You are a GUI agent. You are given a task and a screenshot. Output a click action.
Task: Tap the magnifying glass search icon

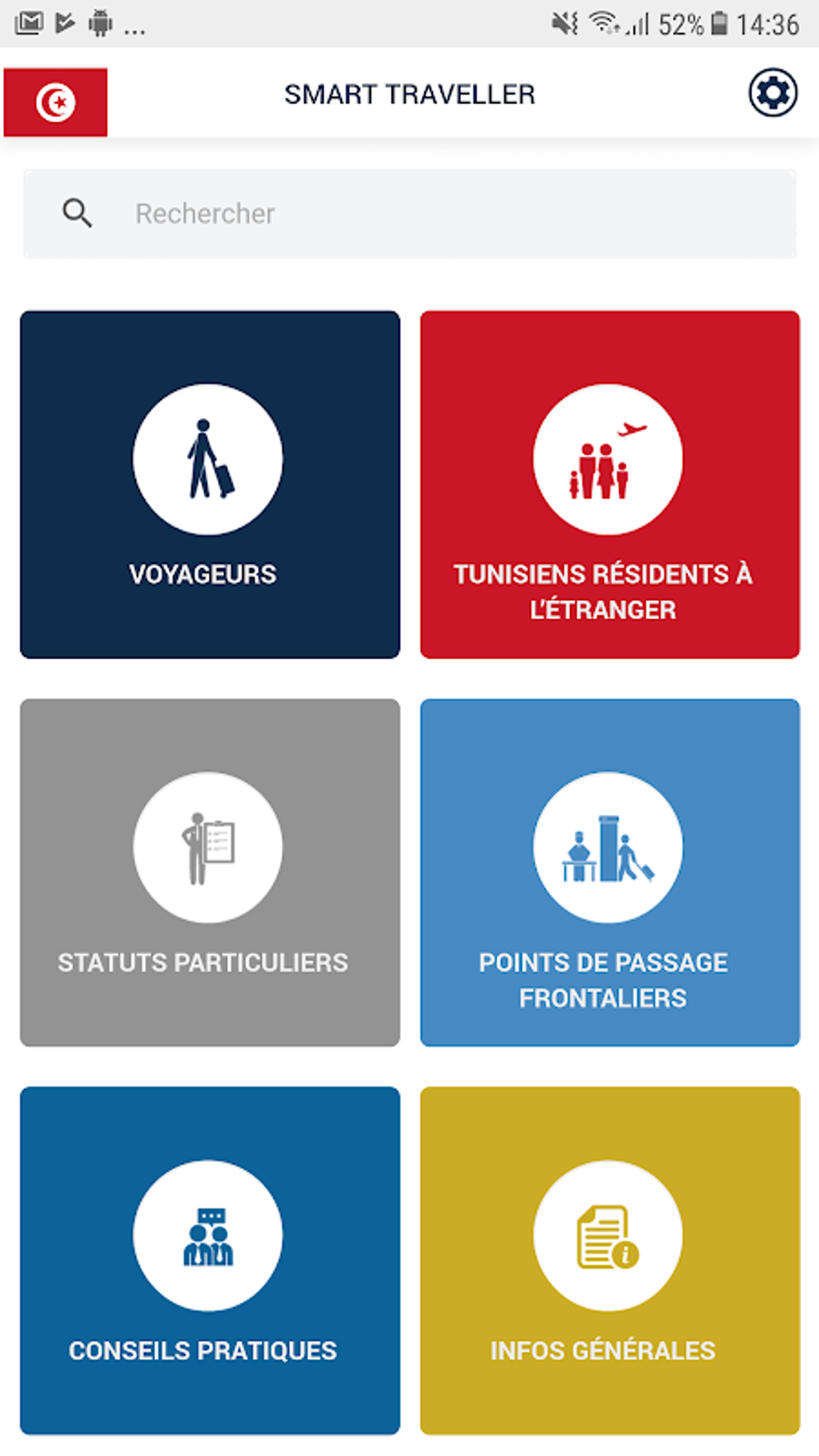tap(75, 213)
